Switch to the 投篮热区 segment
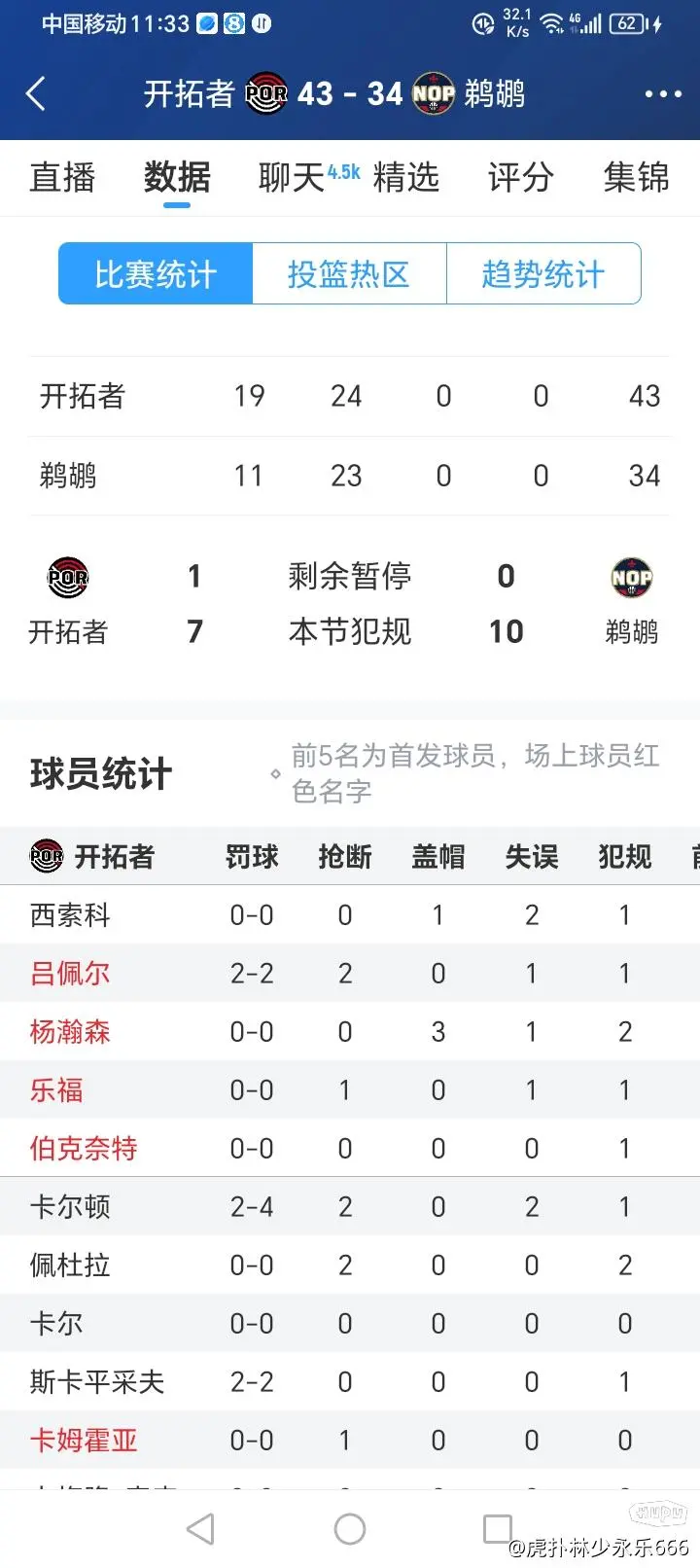Screen dimensions: 700x1568 click(x=349, y=273)
